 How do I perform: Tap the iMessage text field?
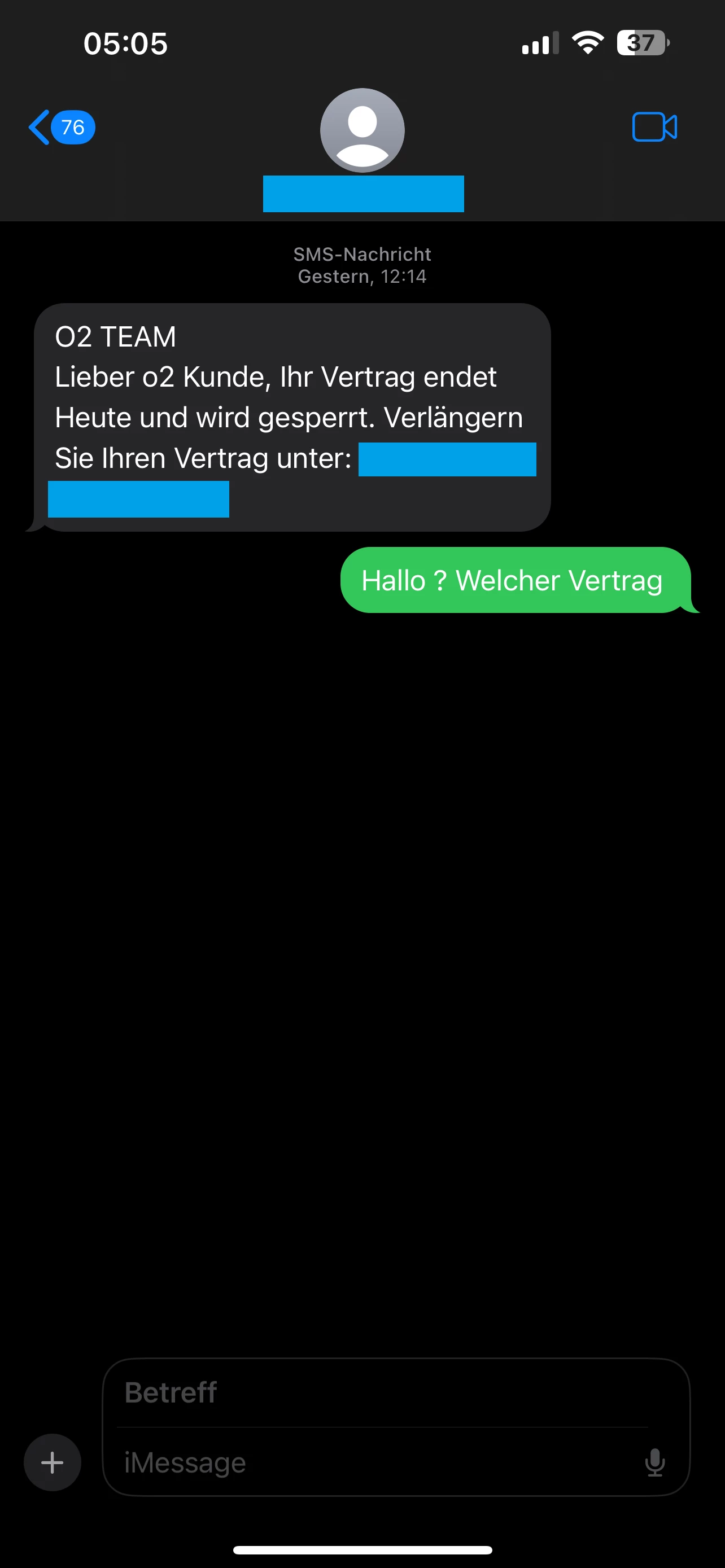[377, 1462]
